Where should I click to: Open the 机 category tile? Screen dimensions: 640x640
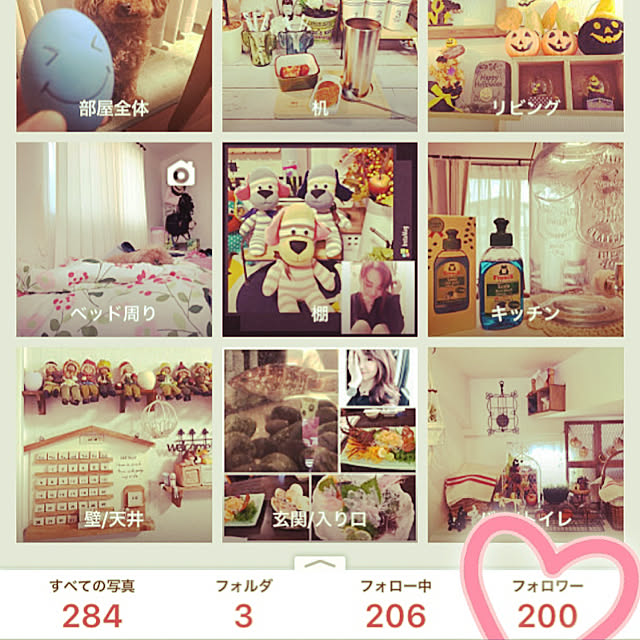click(320, 65)
